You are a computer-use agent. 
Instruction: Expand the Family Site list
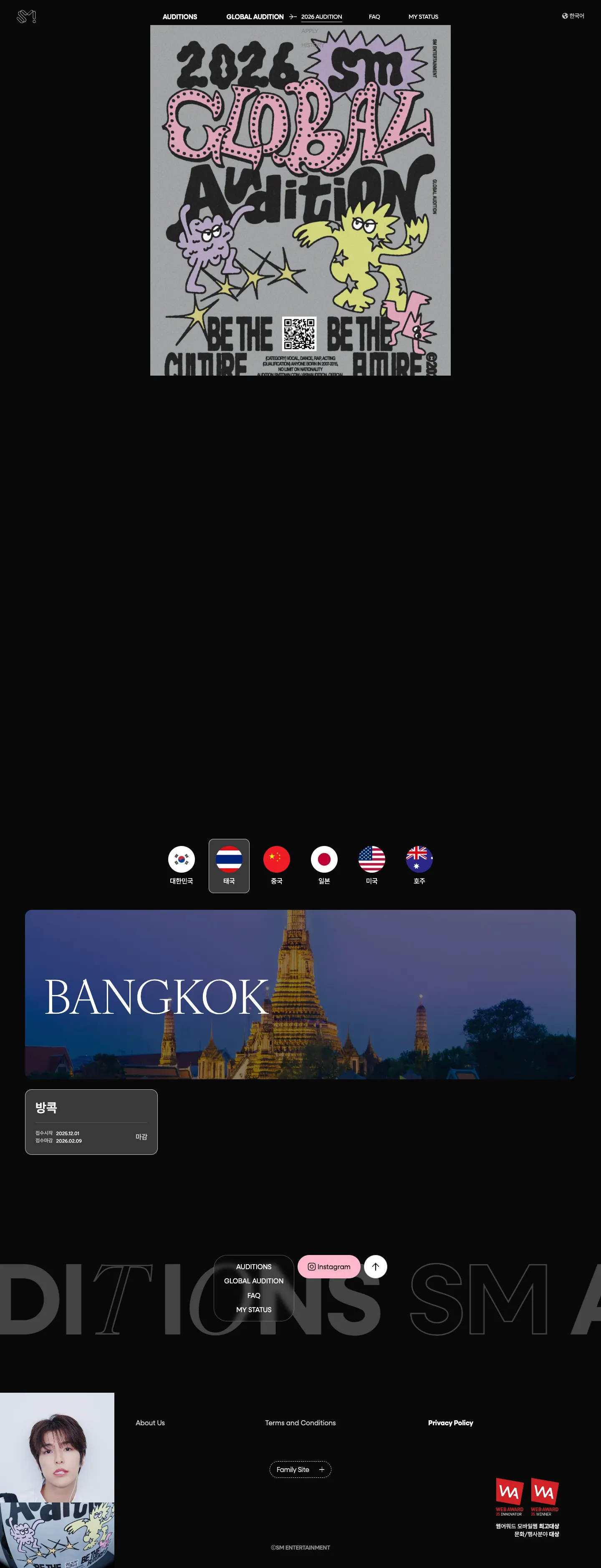[300, 1469]
